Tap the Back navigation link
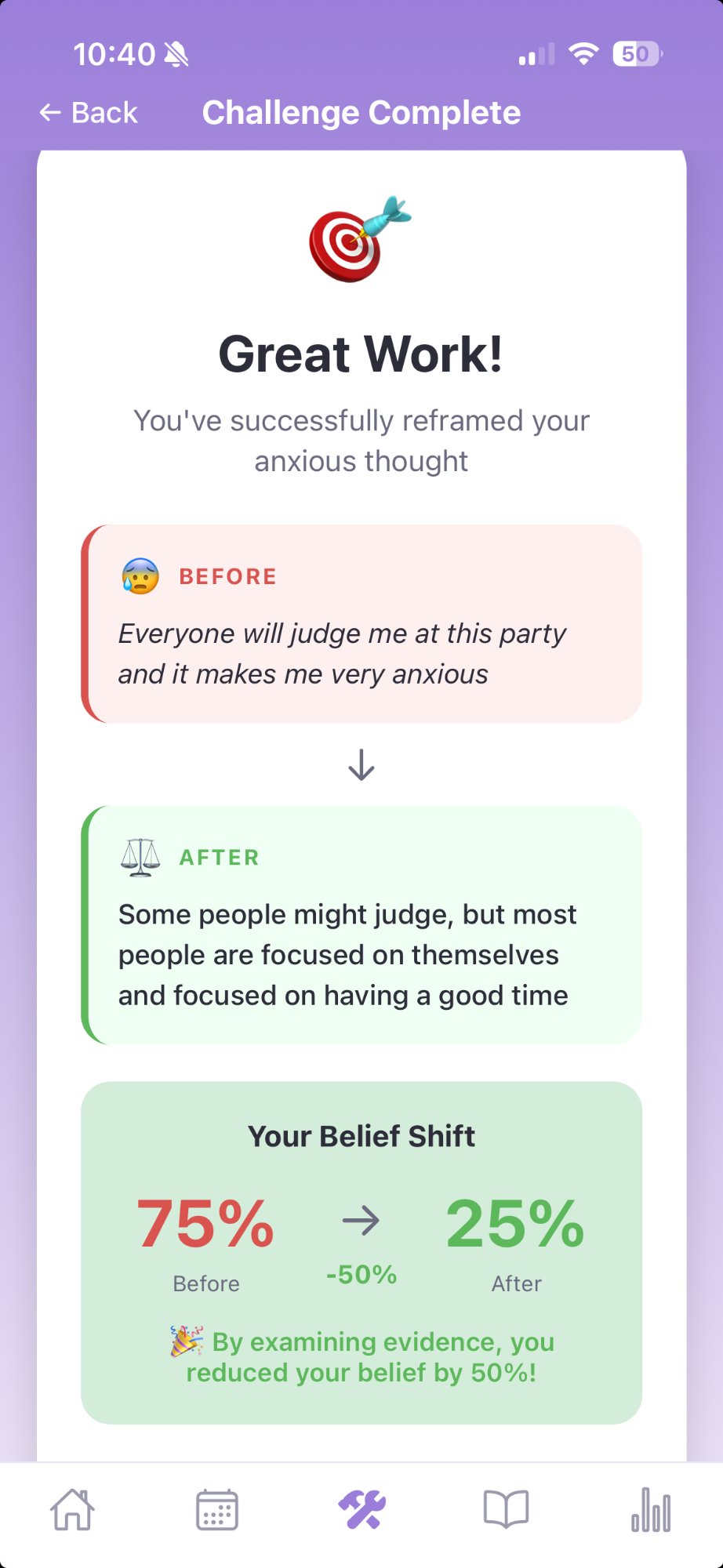Screen dimensions: 723x1568 87,112
